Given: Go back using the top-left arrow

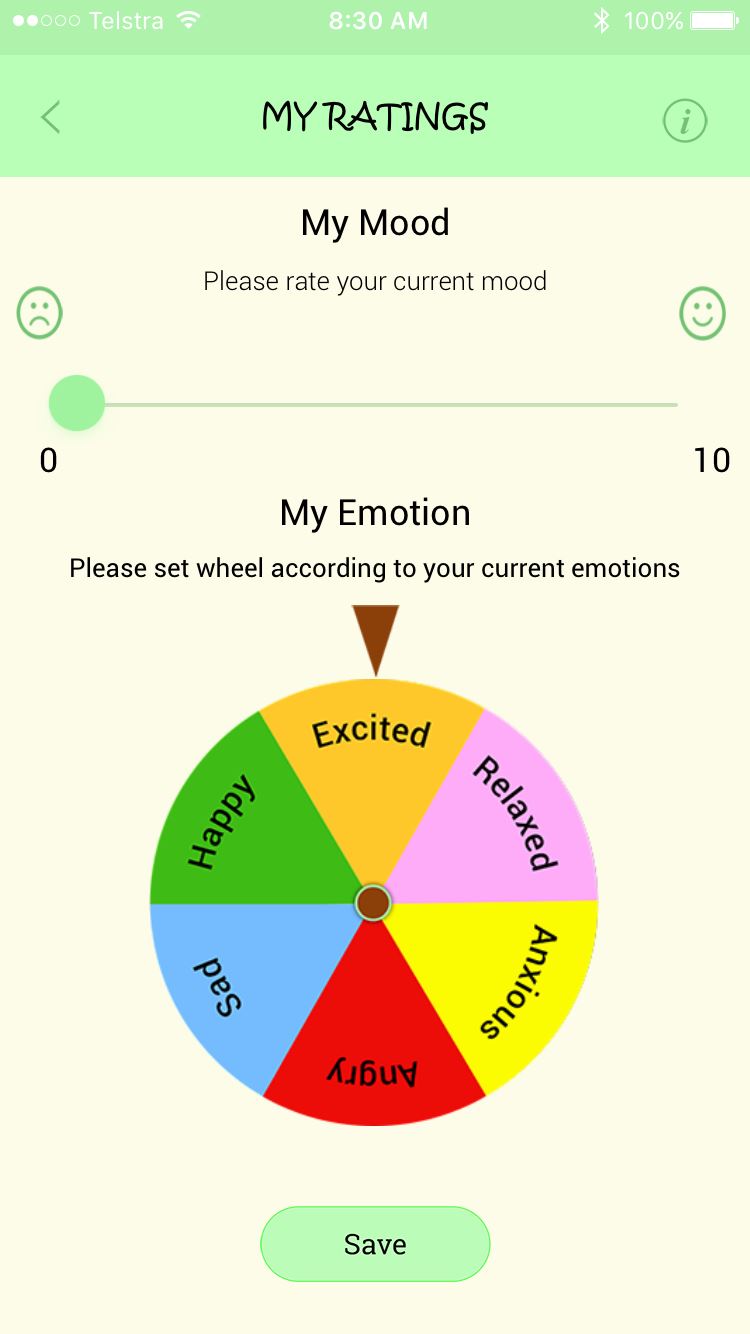Looking at the screenshot, I should point(50,117).
